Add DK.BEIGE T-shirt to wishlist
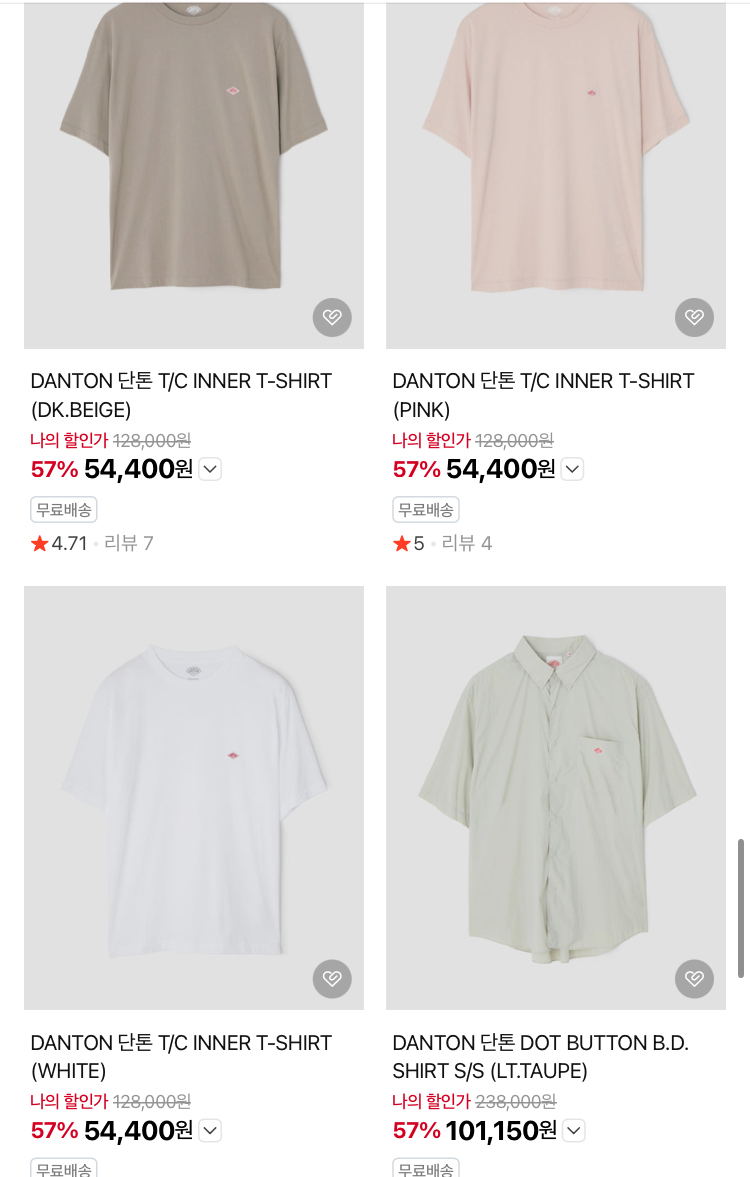750x1177 pixels. pos(332,318)
